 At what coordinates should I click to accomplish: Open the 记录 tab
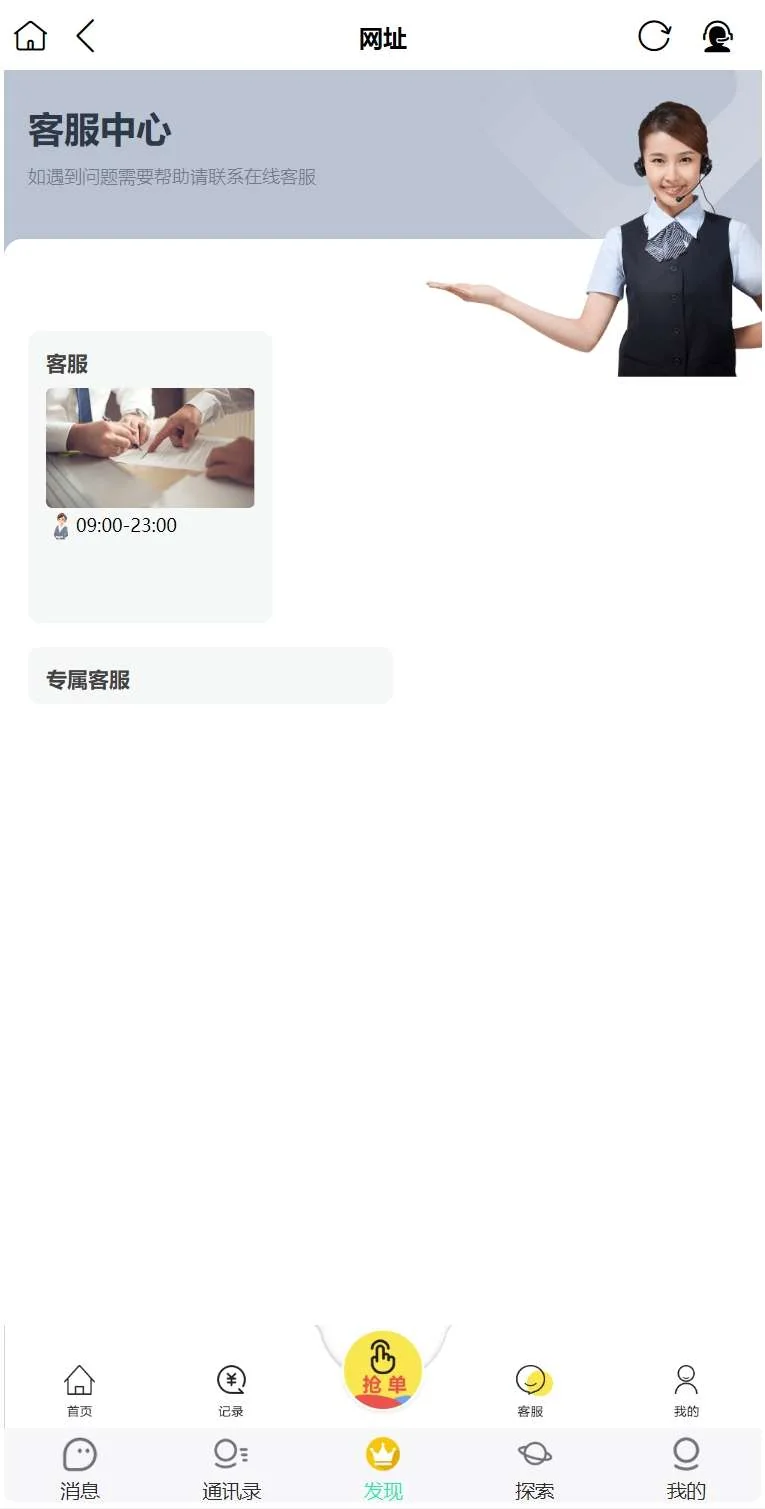point(231,1390)
